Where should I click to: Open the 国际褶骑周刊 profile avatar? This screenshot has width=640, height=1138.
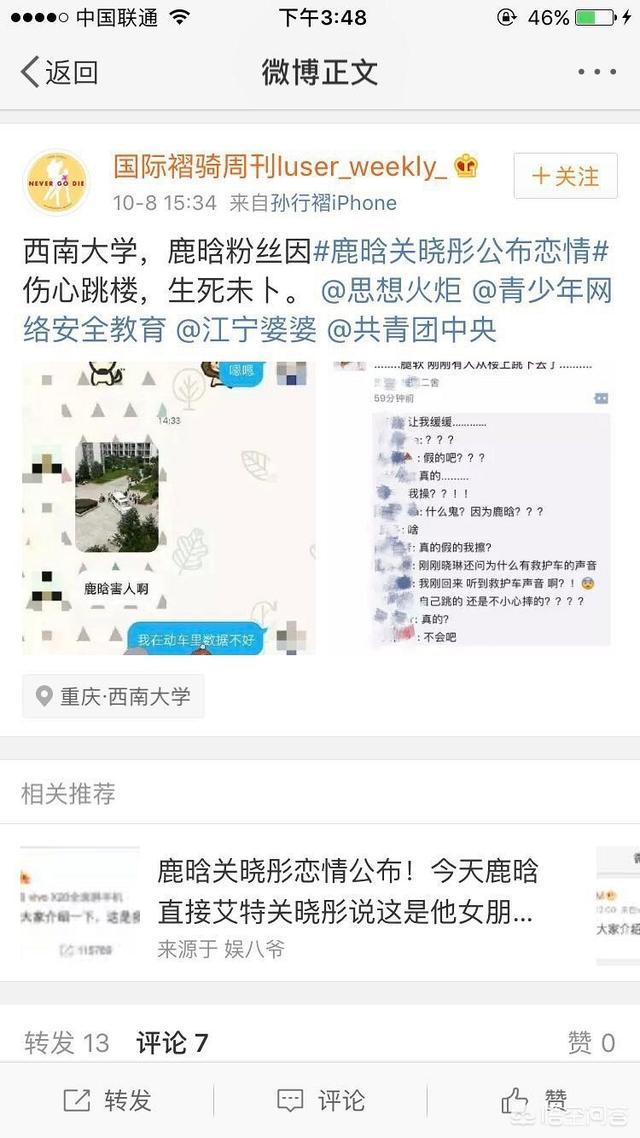(x=56, y=182)
